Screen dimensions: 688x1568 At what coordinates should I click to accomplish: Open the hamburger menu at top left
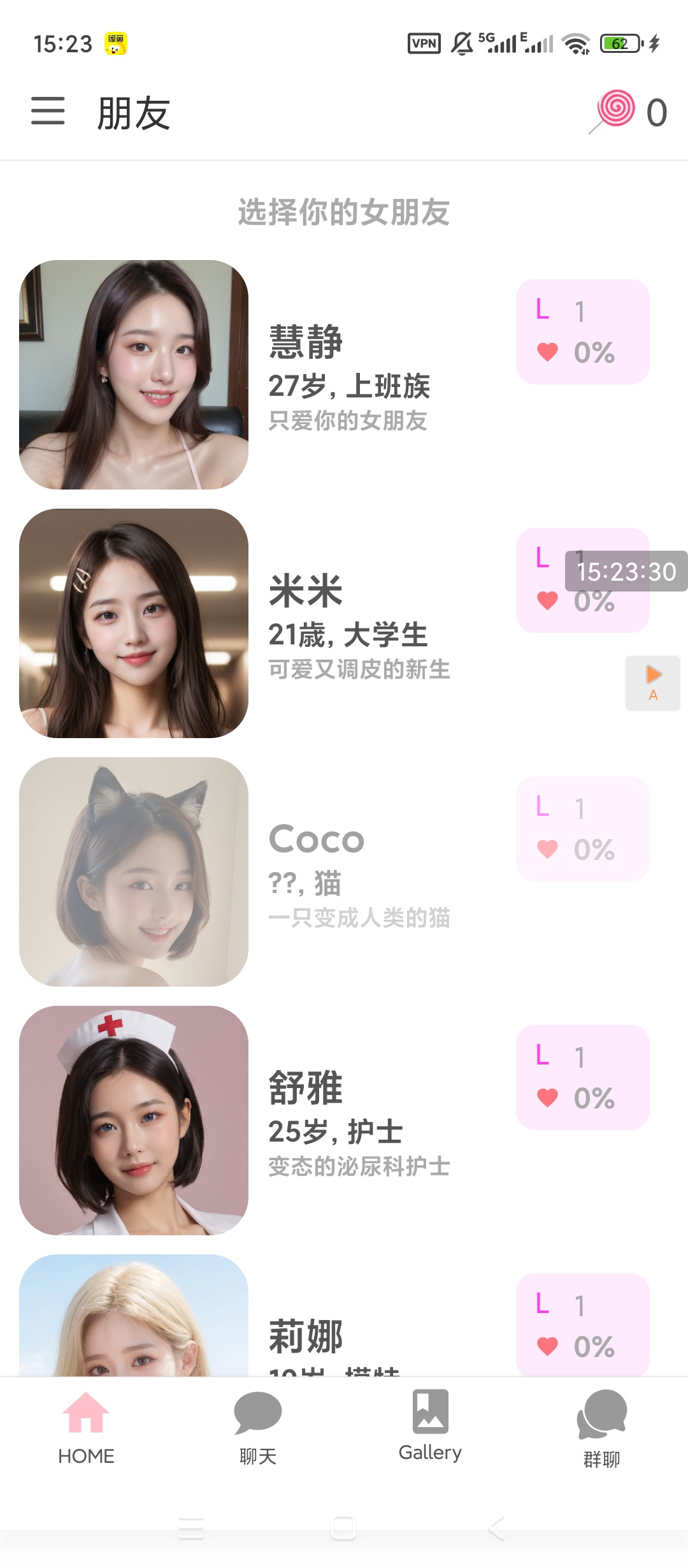(x=47, y=112)
